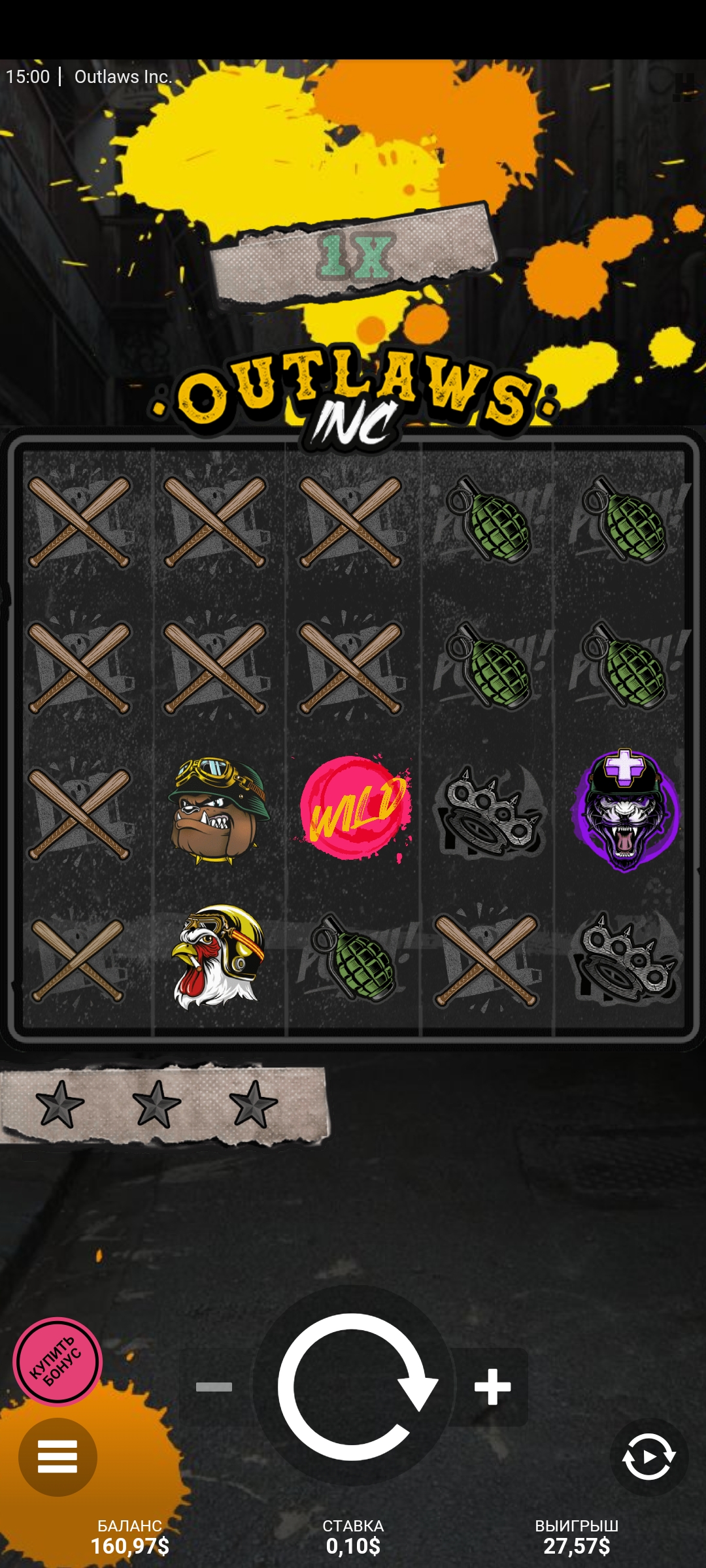Increase the bet with the plus button
The image size is (706, 1568).
(492, 1386)
